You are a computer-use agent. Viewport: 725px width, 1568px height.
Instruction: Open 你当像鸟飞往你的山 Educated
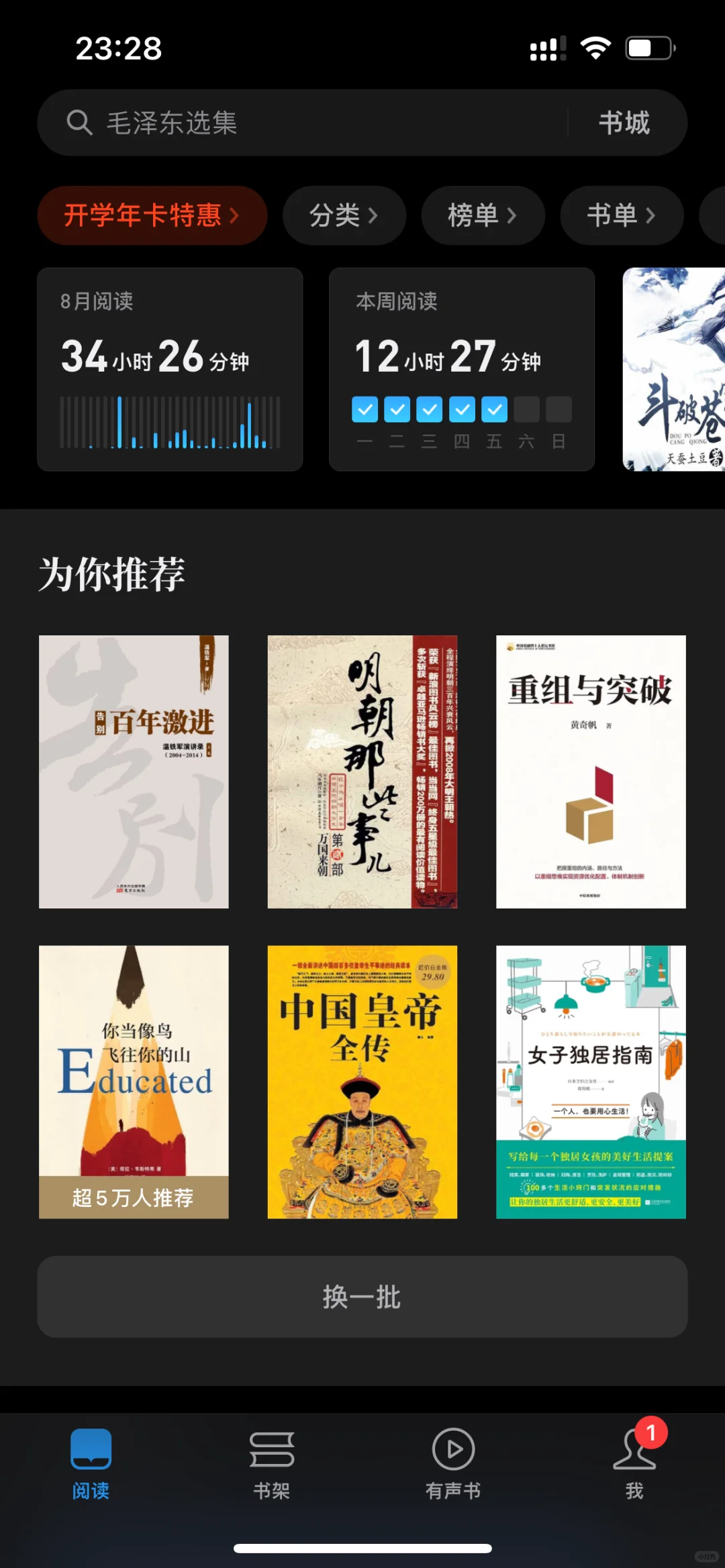point(134,1082)
